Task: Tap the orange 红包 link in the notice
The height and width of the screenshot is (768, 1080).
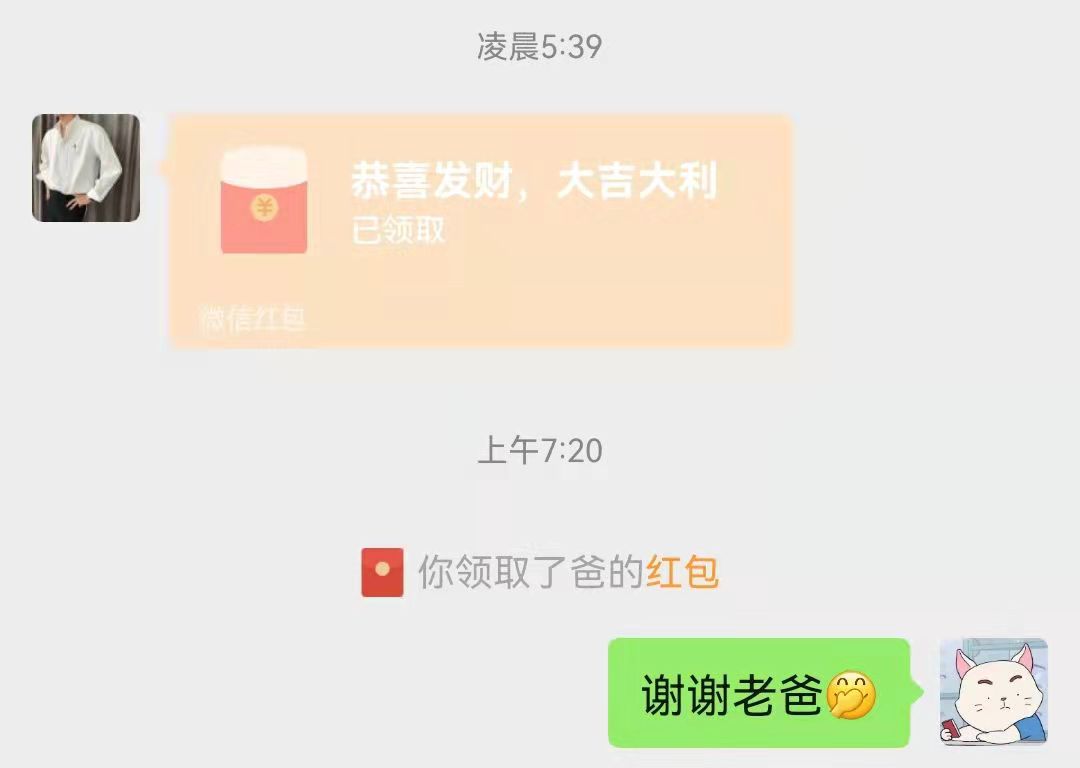Action: [683, 573]
